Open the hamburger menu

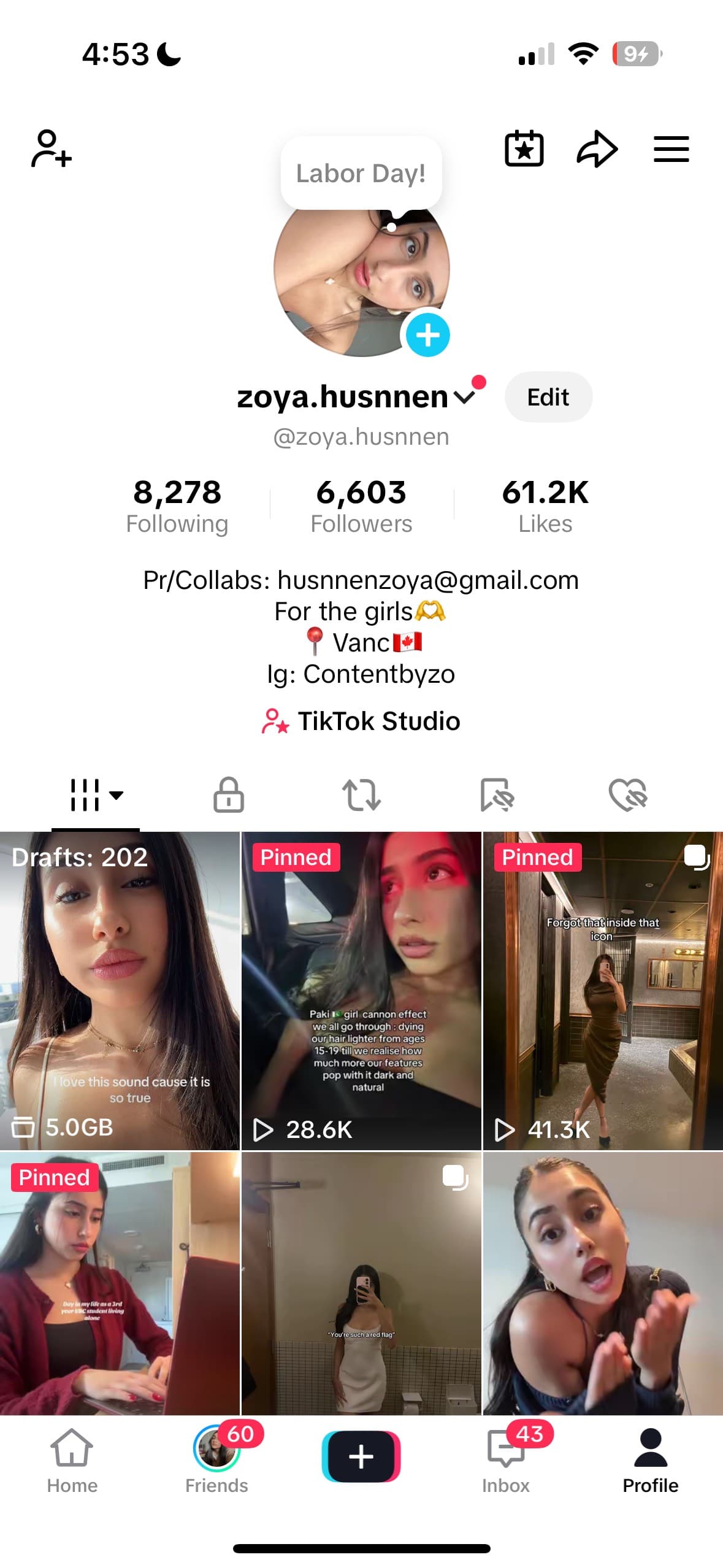point(671,149)
